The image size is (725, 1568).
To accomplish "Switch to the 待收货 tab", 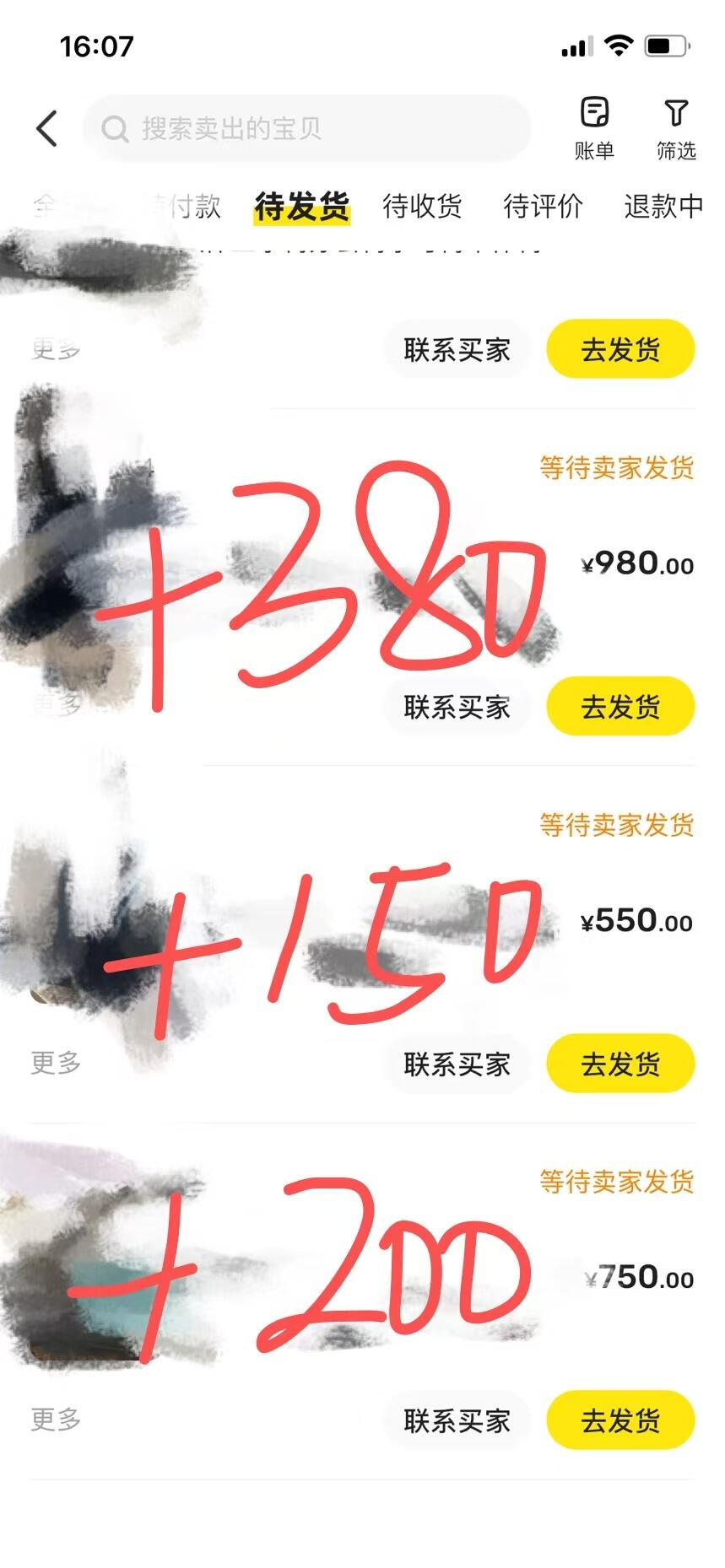I will point(422,206).
